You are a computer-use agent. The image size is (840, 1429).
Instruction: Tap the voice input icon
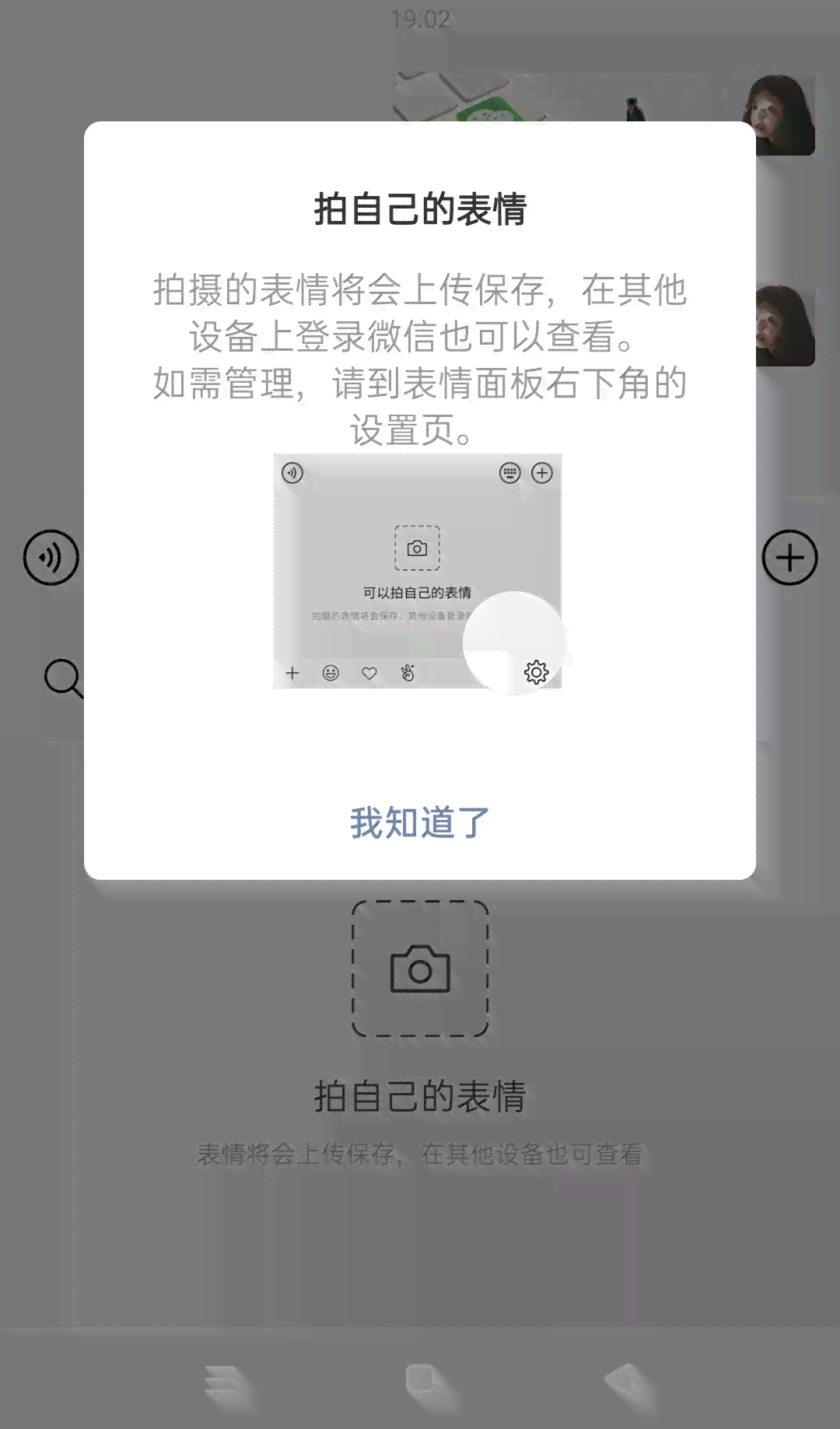coord(51,557)
